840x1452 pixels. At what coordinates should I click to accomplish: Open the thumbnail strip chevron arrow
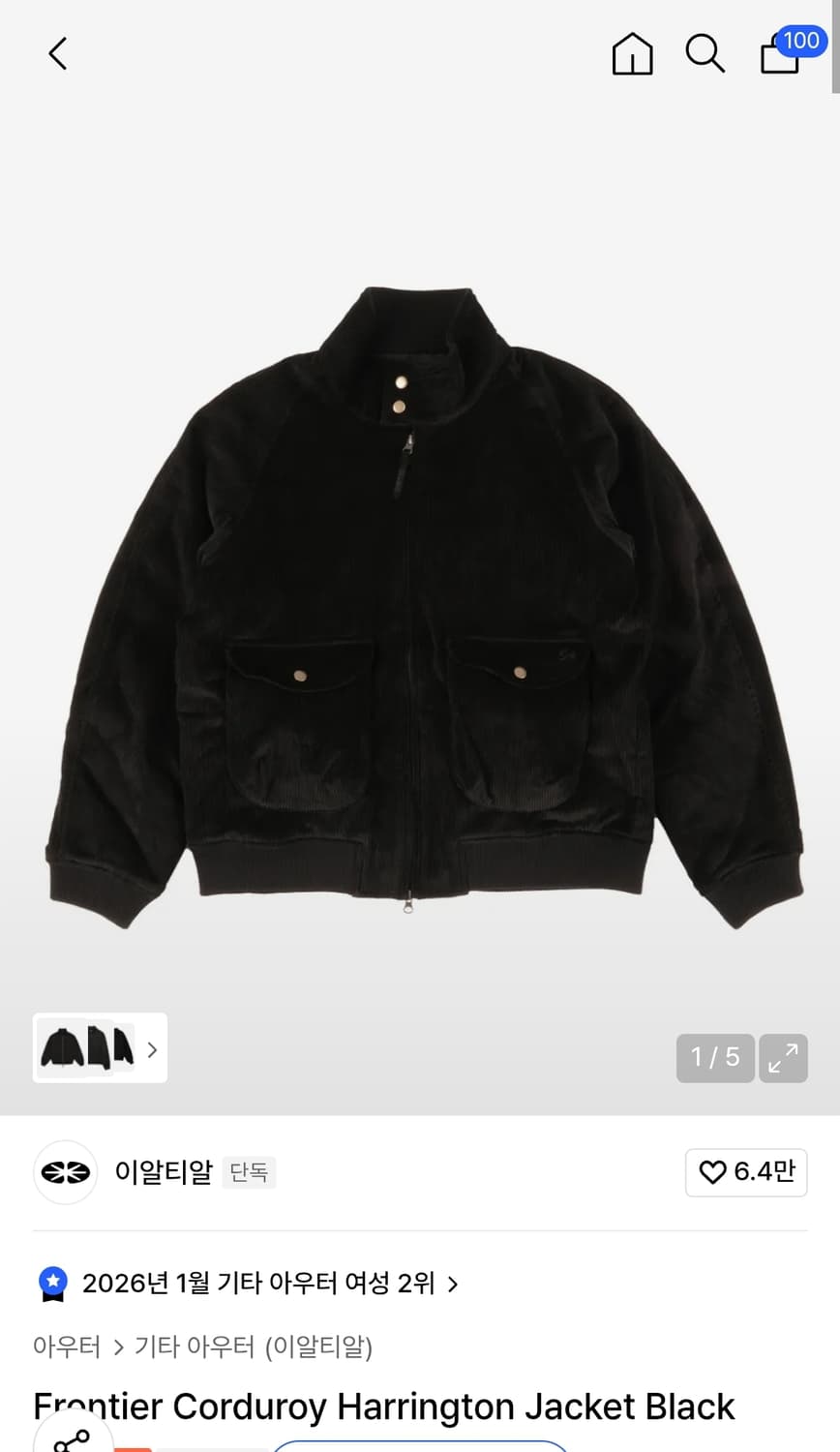(152, 1048)
